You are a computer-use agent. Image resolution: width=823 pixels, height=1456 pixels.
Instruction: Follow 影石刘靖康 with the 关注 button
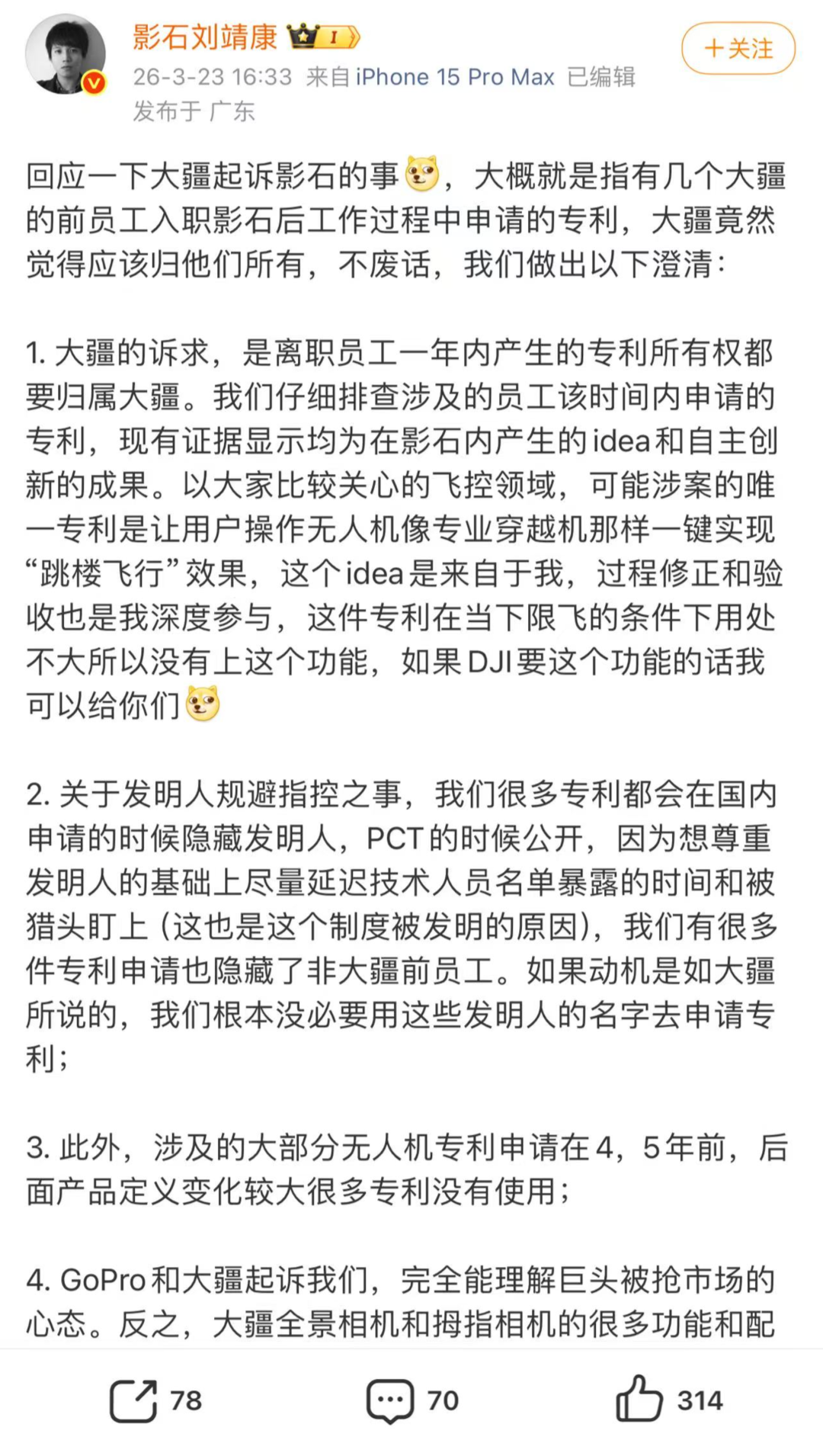pyautogui.click(x=738, y=48)
